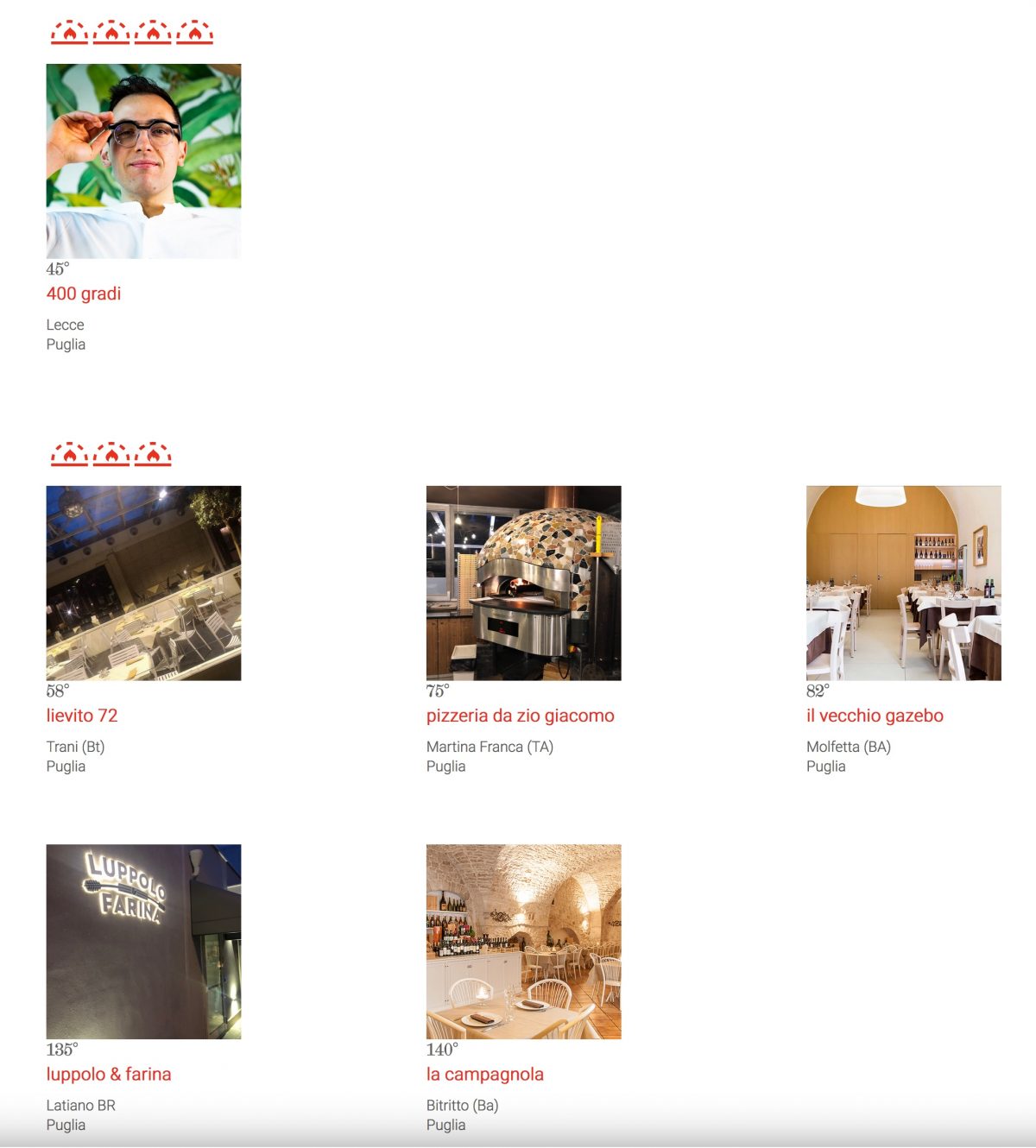
Task: Open the il vecchio gazebo link
Action: [875, 716]
